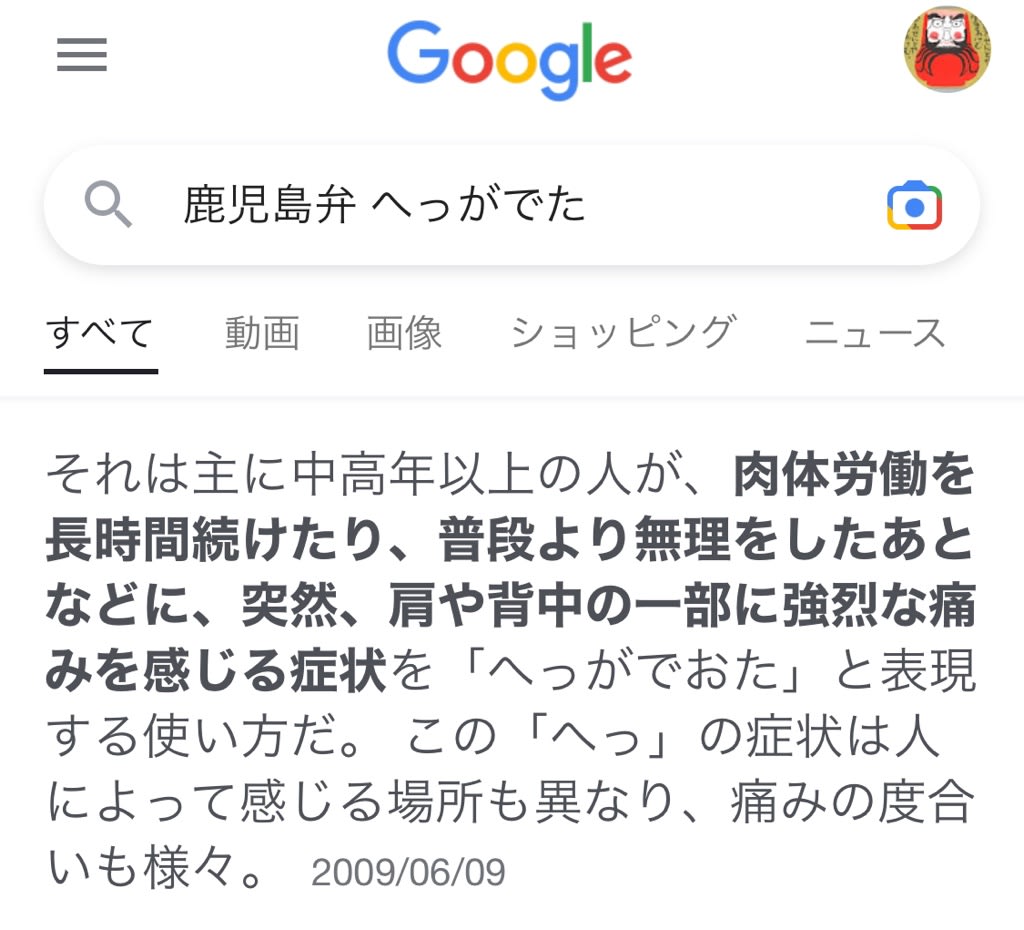The image size is (1024, 930).
Task: Open Google Lens camera search
Action: pos(914,206)
